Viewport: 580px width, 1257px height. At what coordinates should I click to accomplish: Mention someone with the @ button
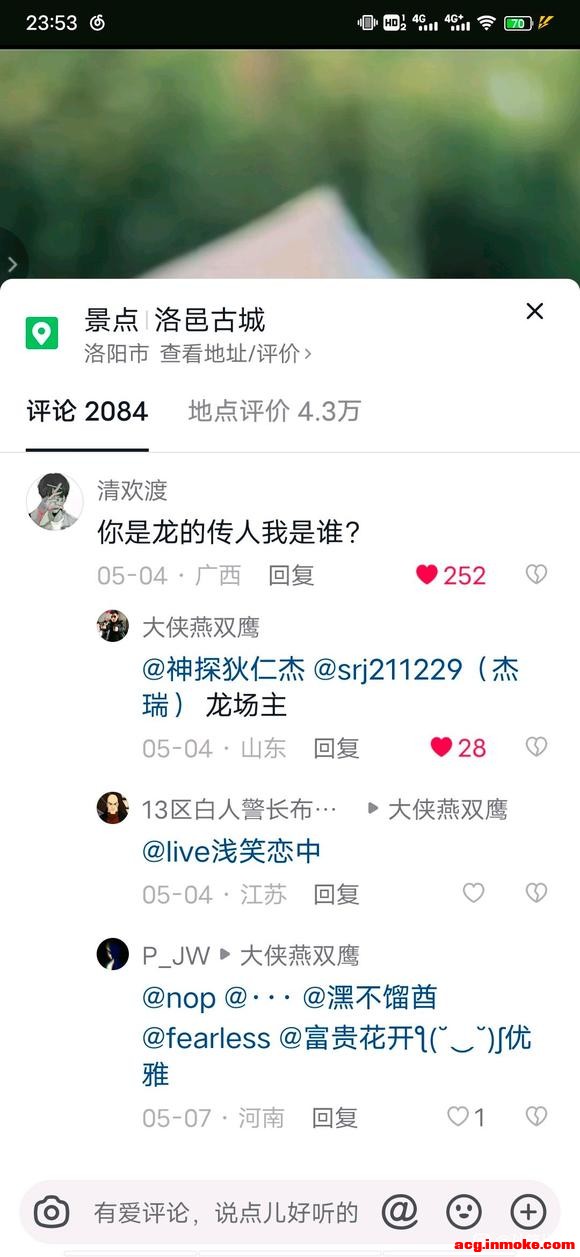click(x=399, y=1212)
